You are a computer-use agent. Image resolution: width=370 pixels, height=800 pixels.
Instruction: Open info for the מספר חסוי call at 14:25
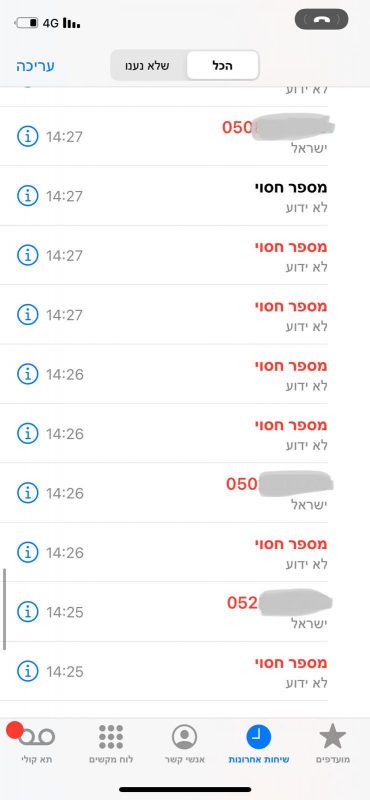point(28,671)
